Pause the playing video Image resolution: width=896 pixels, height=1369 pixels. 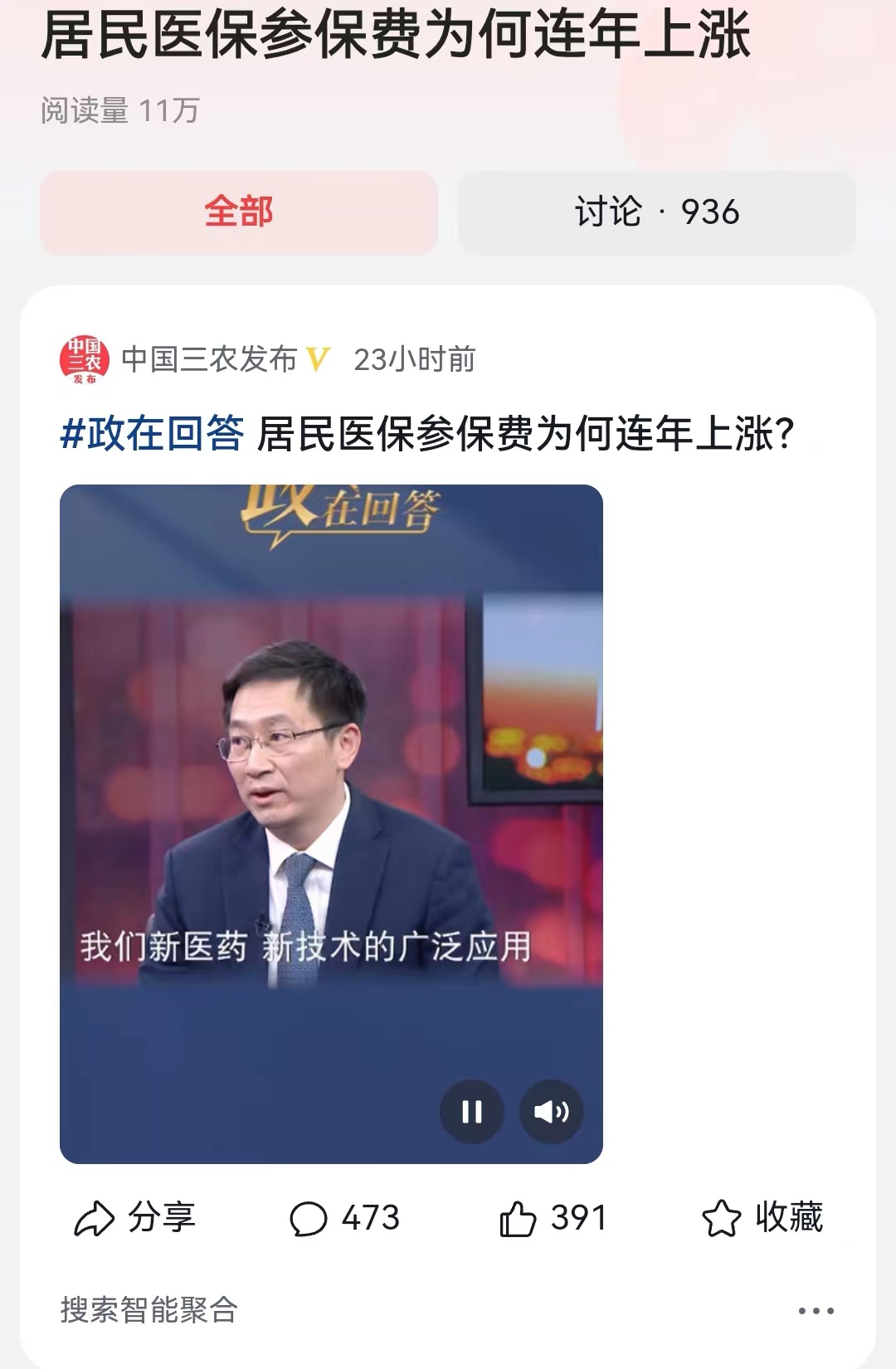pos(471,1109)
